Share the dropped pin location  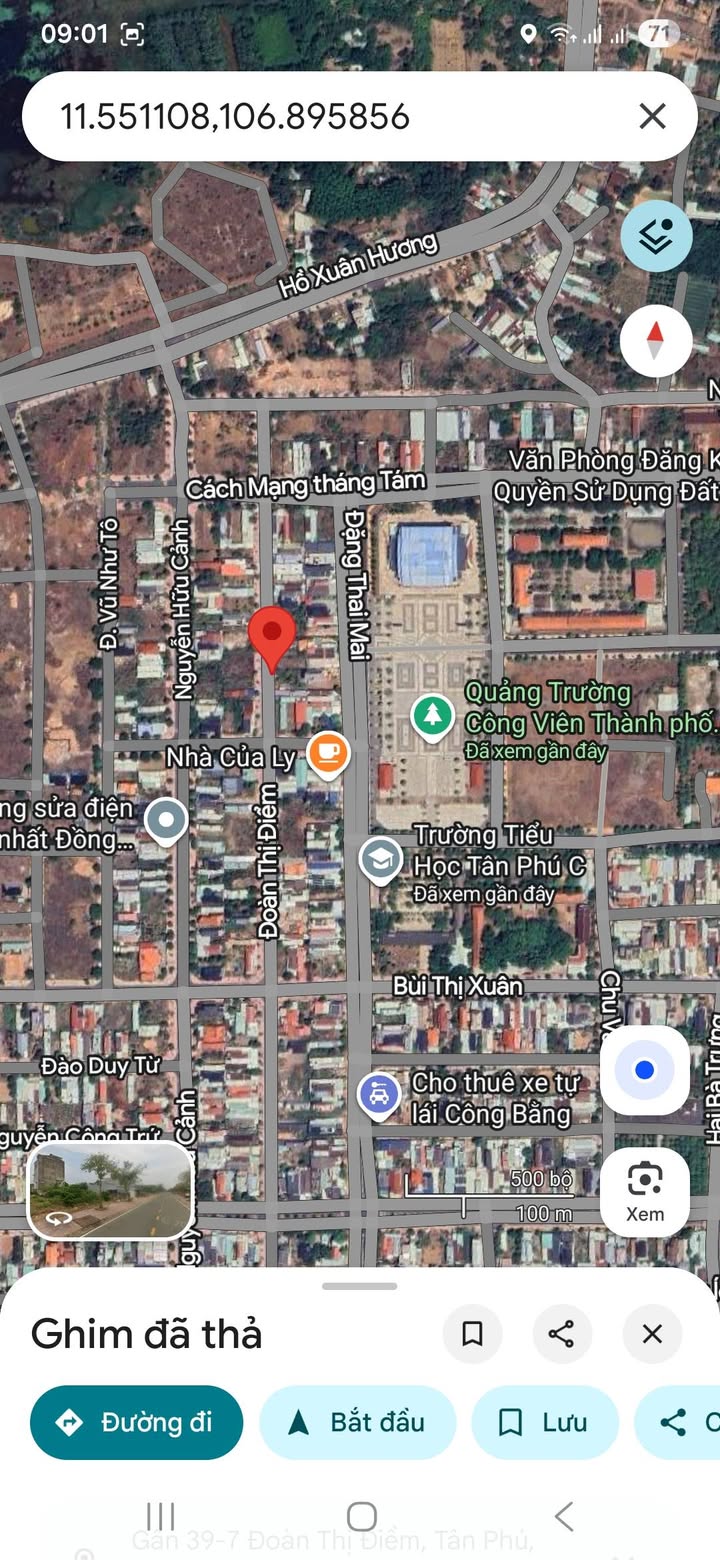click(x=562, y=1334)
